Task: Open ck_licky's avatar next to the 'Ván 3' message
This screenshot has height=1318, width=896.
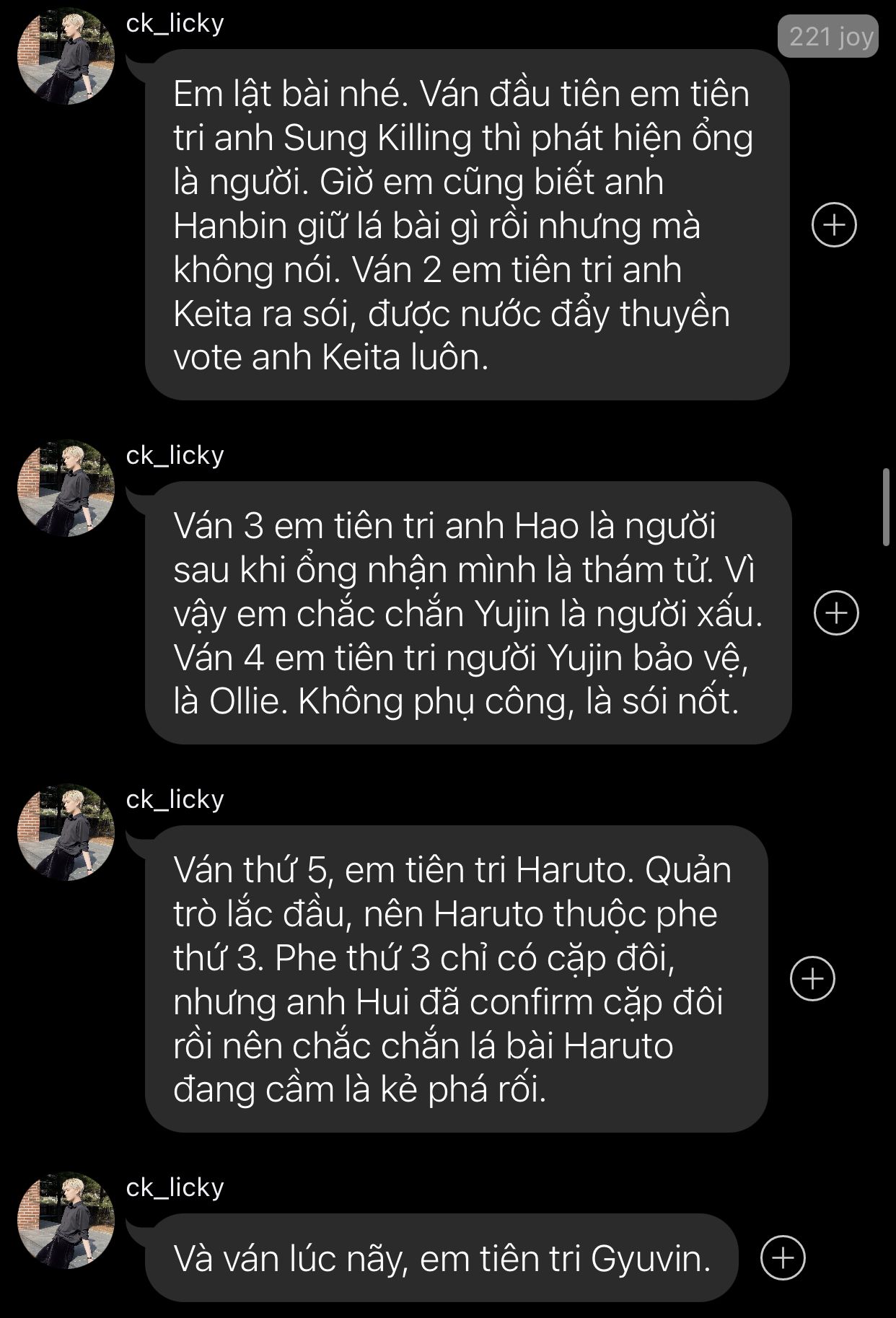Action: [66, 488]
